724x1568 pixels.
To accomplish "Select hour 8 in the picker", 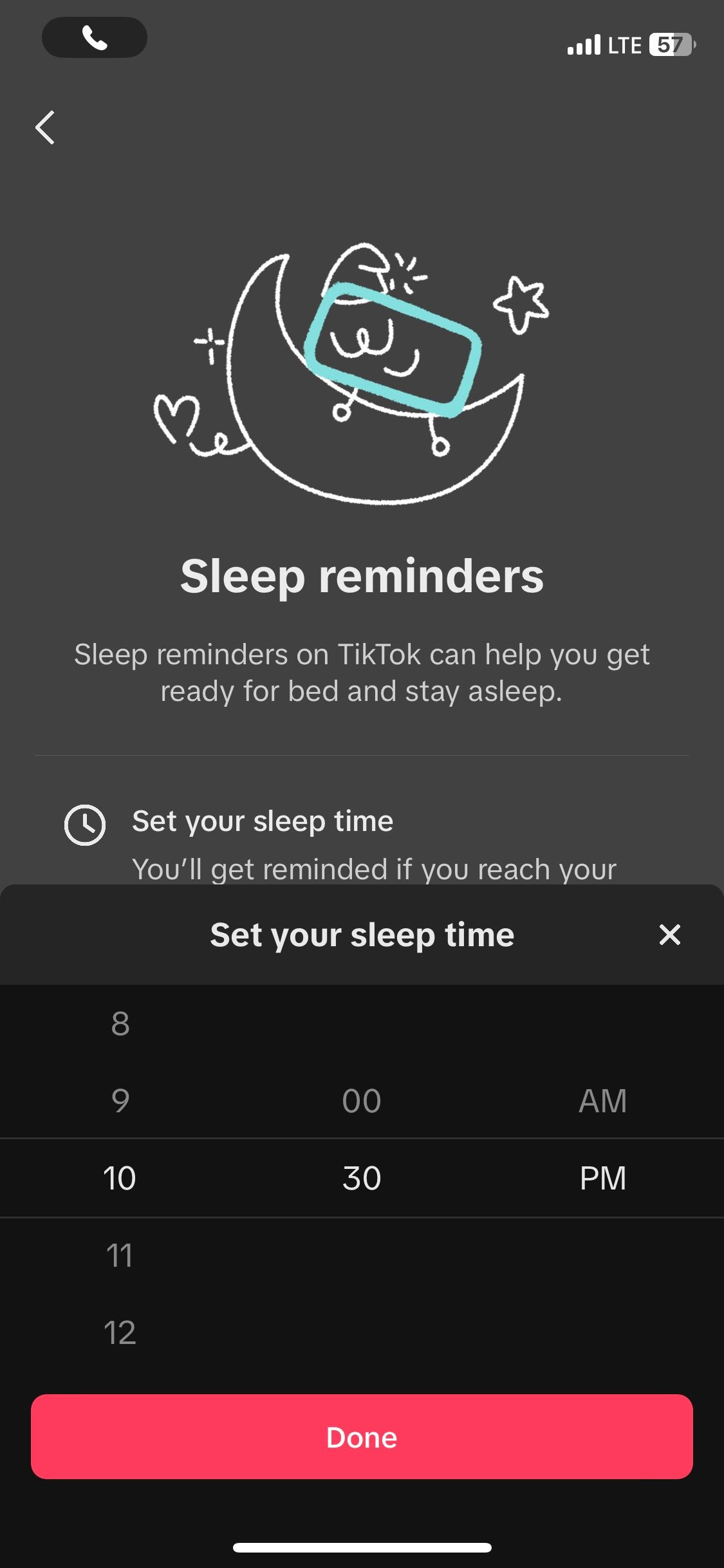I will coord(120,1023).
